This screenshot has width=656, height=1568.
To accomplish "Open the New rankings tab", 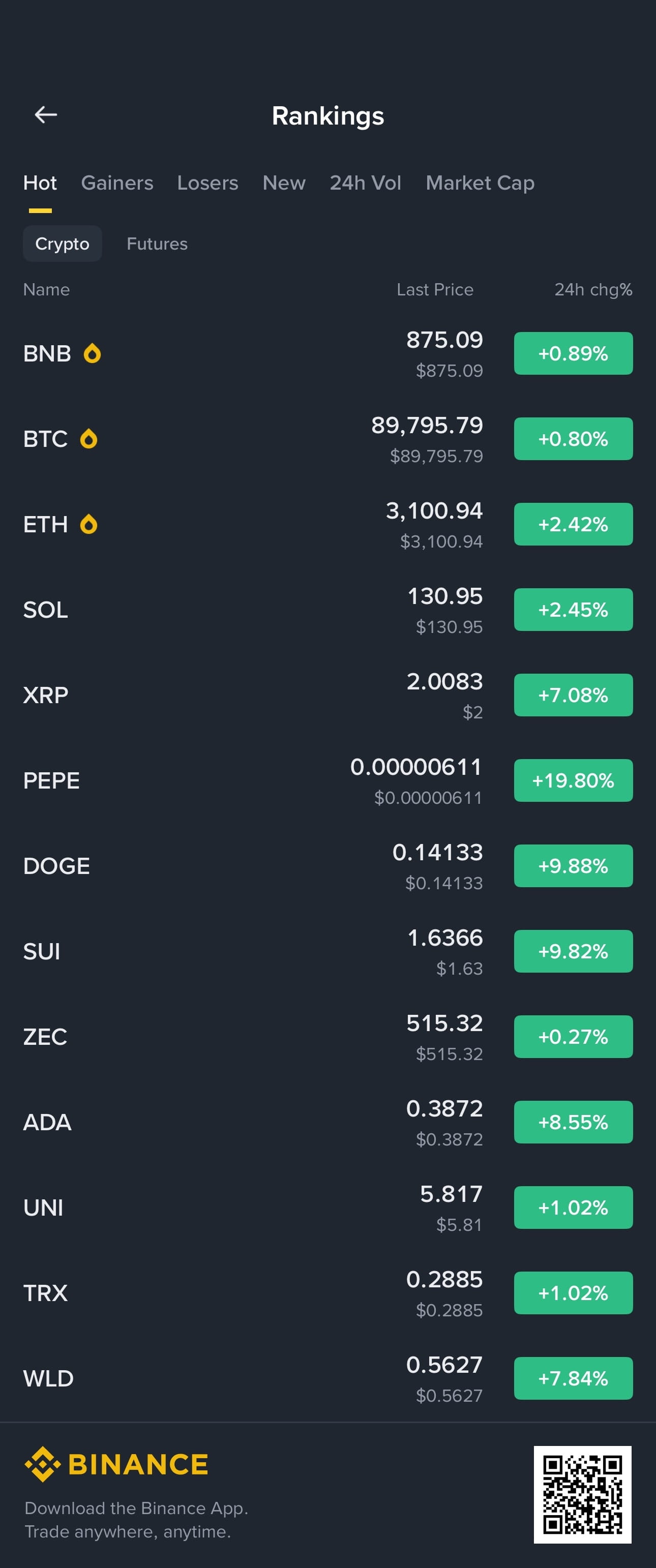I will 284,183.
